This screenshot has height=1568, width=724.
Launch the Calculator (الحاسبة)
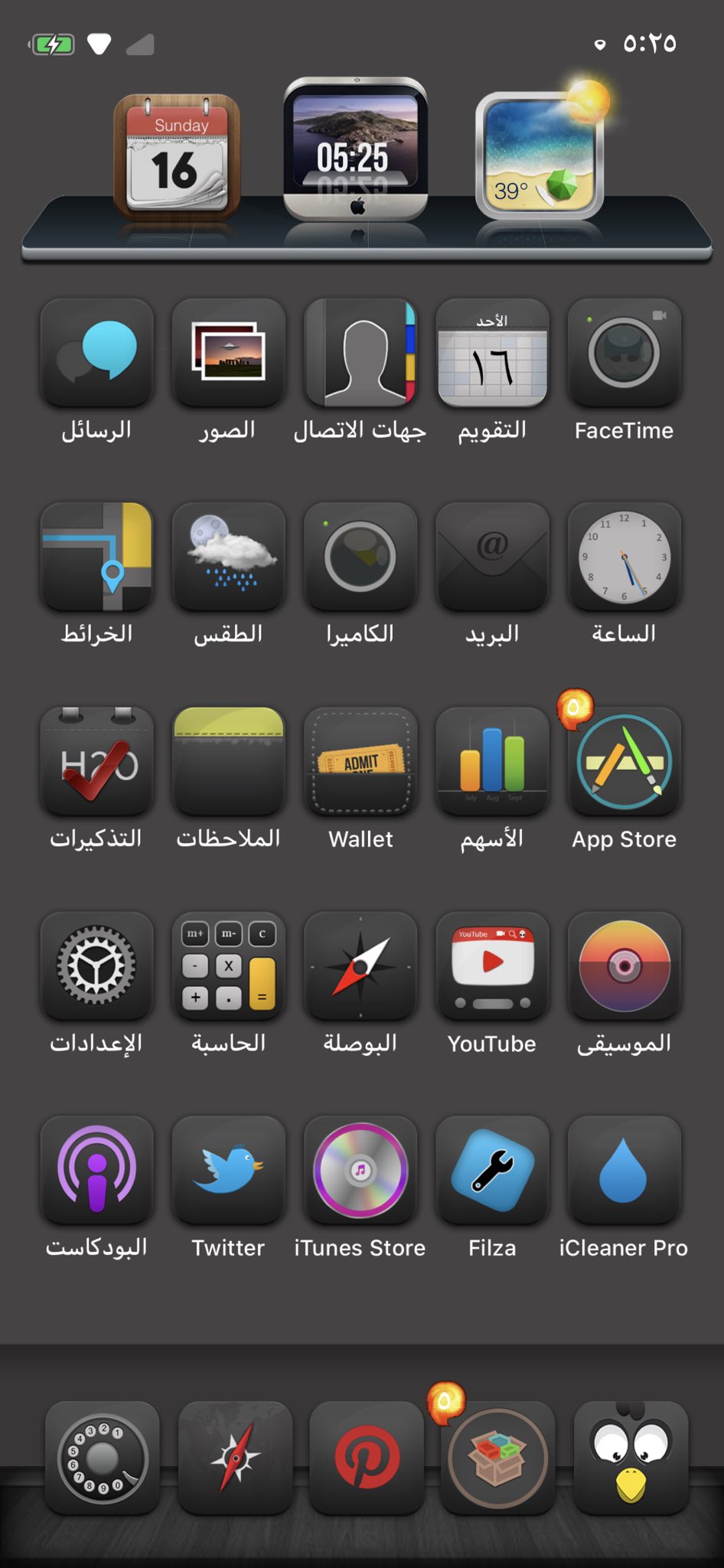tap(229, 966)
